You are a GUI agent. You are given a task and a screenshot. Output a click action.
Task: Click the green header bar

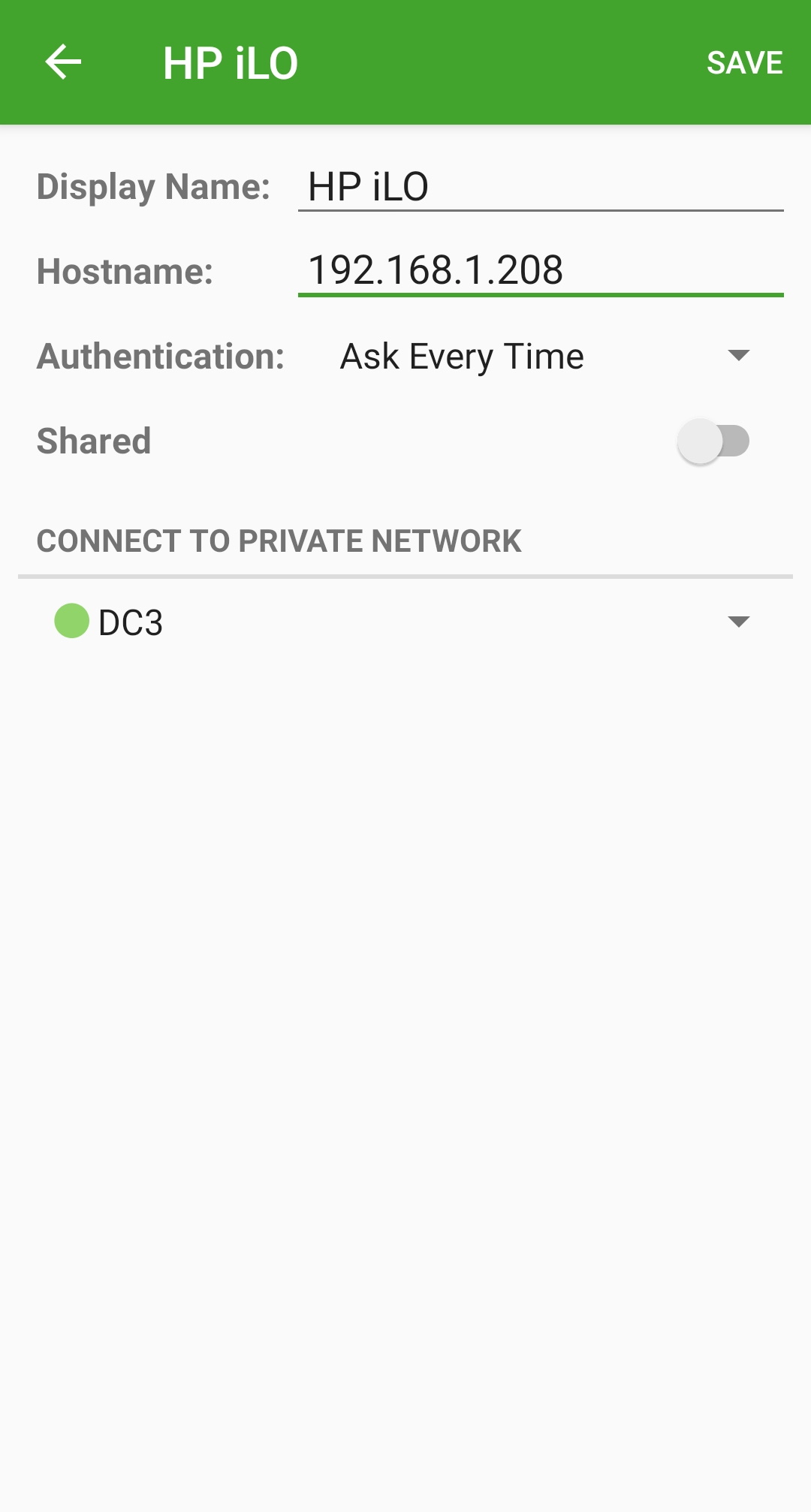pos(451,62)
